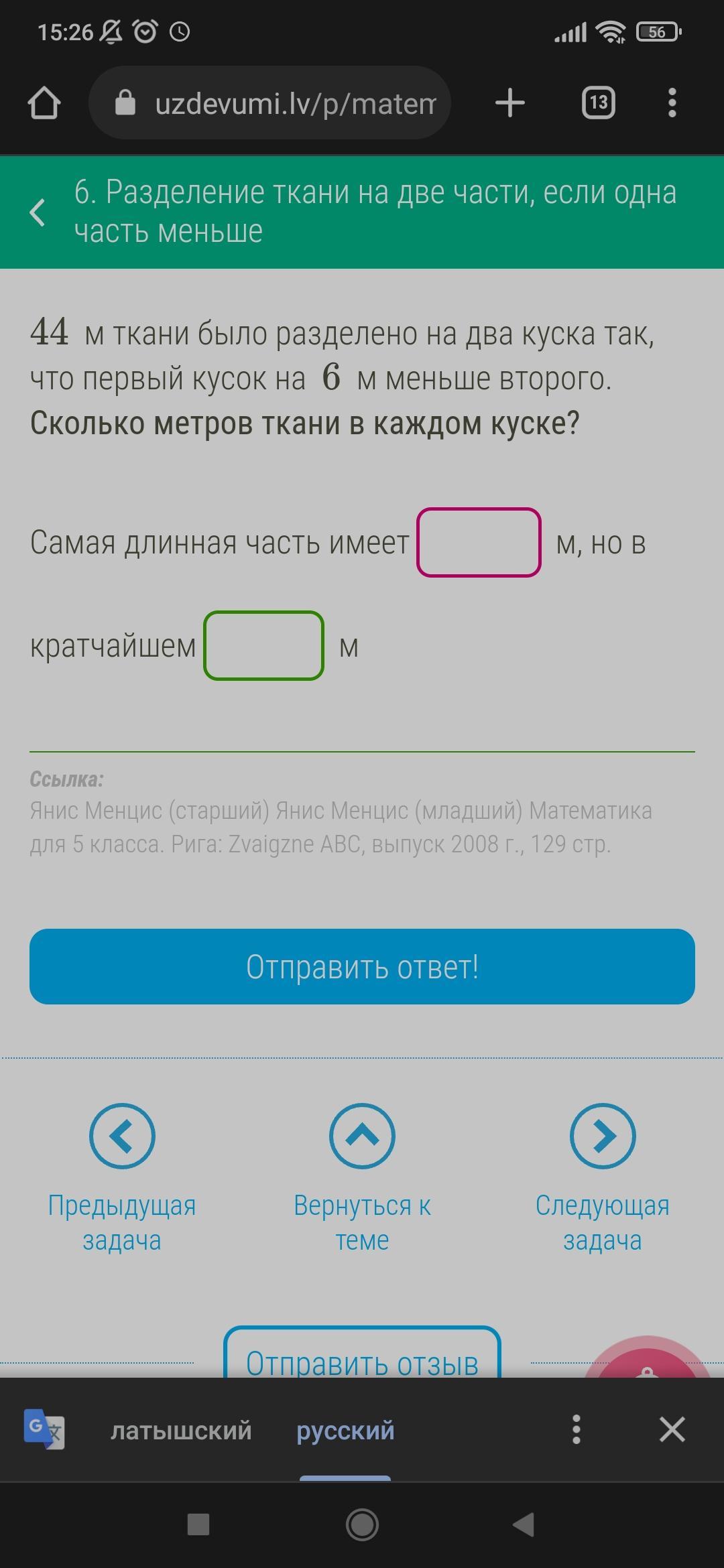The height and width of the screenshot is (1568, 724).
Task: Tap the shortest part answer field
Action: 264,645
